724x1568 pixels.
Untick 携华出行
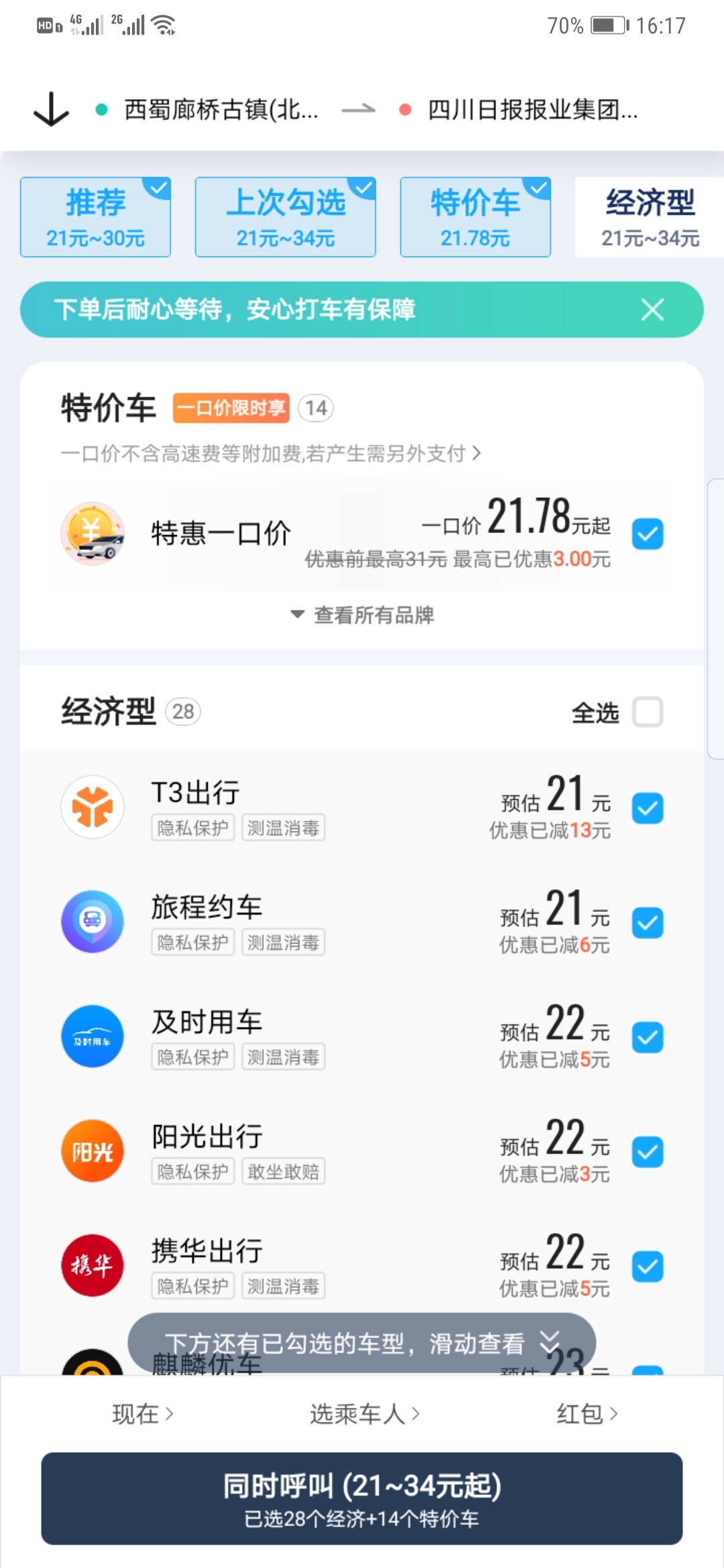pyautogui.click(x=648, y=1266)
